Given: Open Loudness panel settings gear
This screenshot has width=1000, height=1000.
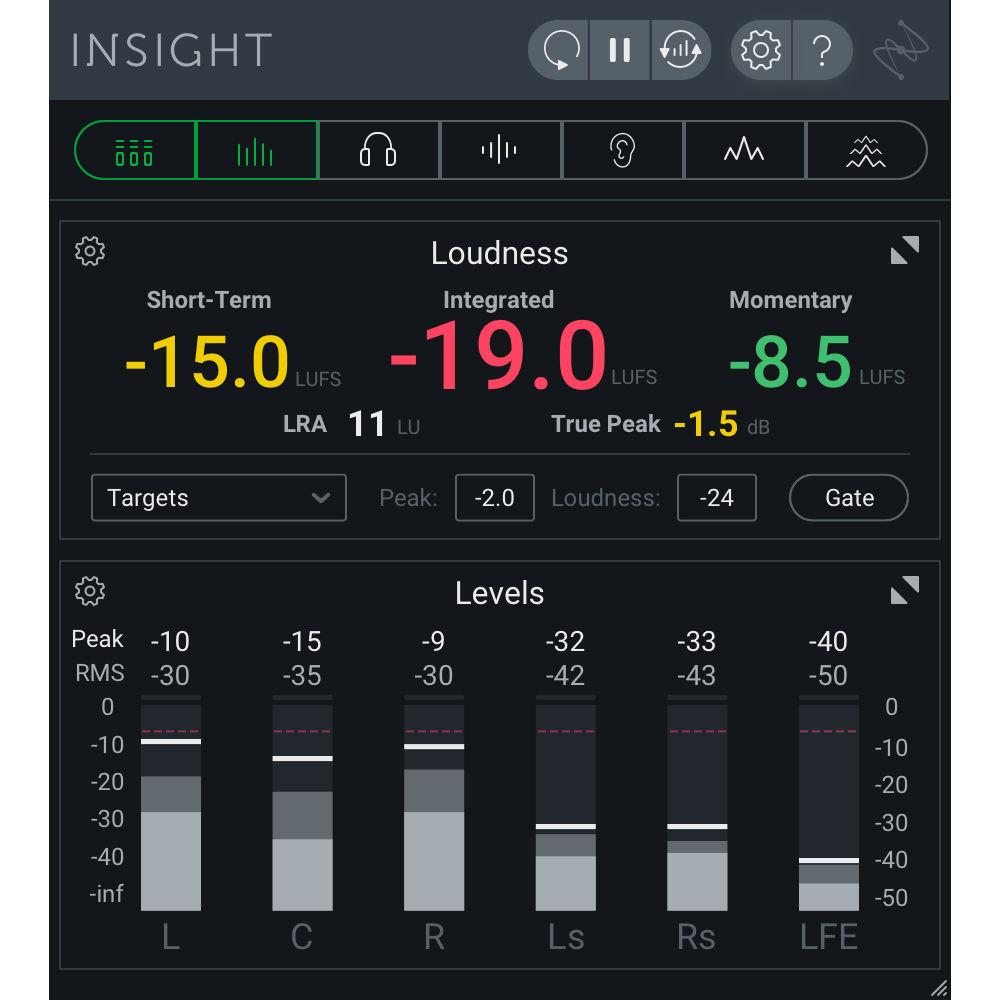Looking at the screenshot, I should click(90, 252).
